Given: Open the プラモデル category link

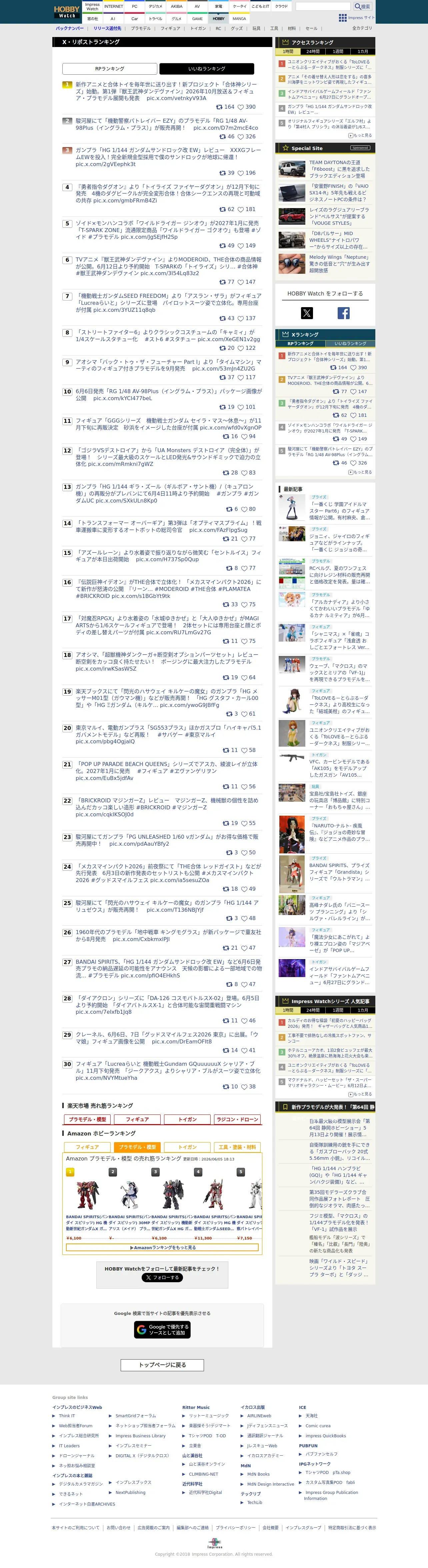Looking at the screenshot, I should tap(141, 29).
